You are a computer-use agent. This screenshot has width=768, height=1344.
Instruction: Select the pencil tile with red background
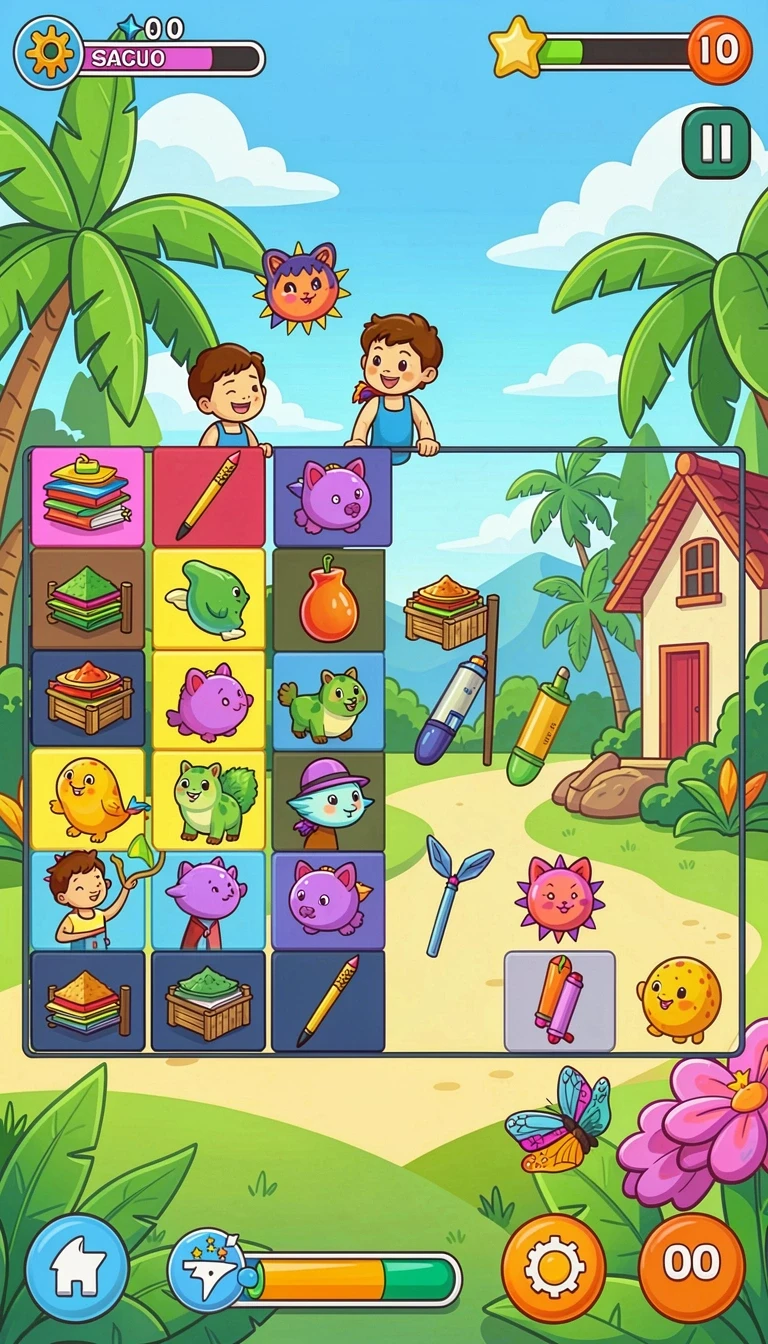[x=209, y=497]
